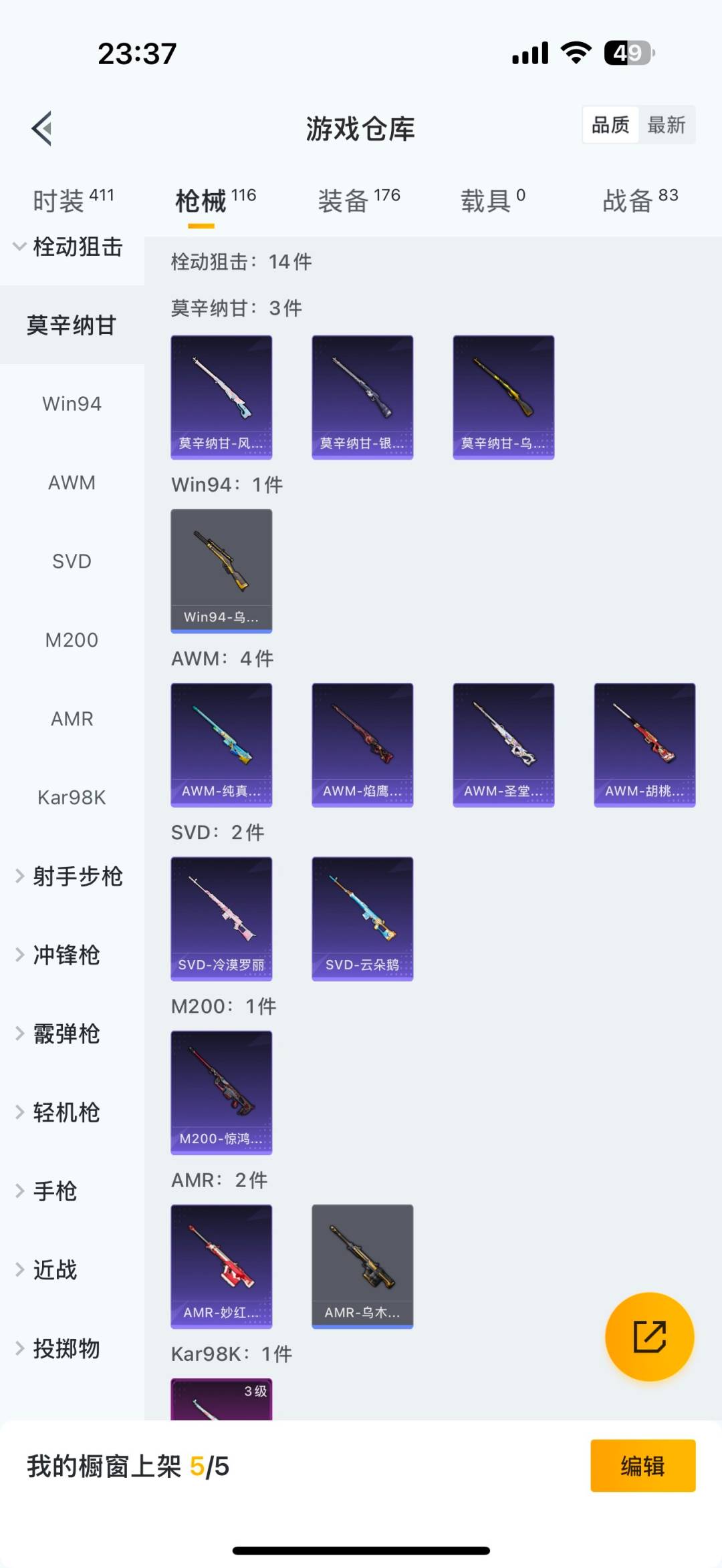Tap the cellular signal icon
Screen dimensions: 722x1568
point(528,52)
